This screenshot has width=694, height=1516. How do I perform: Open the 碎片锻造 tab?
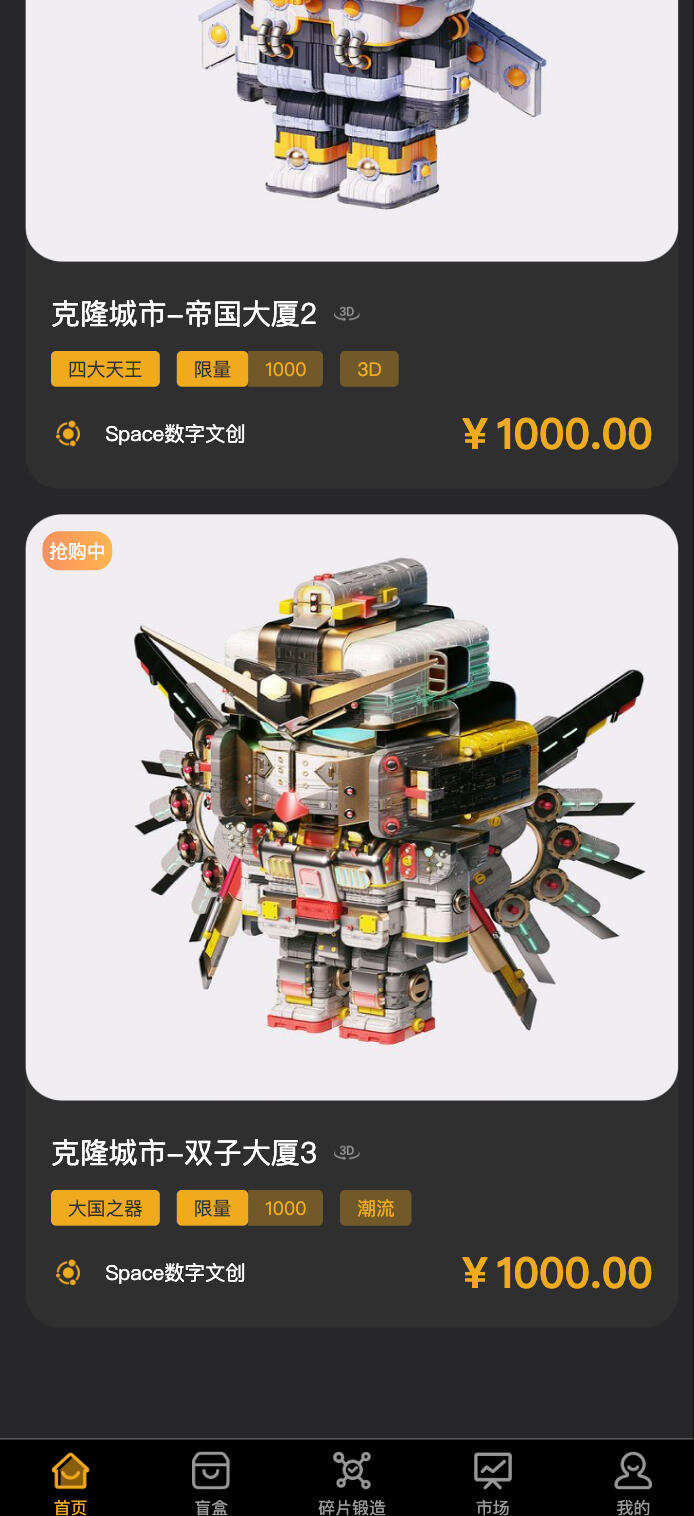[x=352, y=1482]
